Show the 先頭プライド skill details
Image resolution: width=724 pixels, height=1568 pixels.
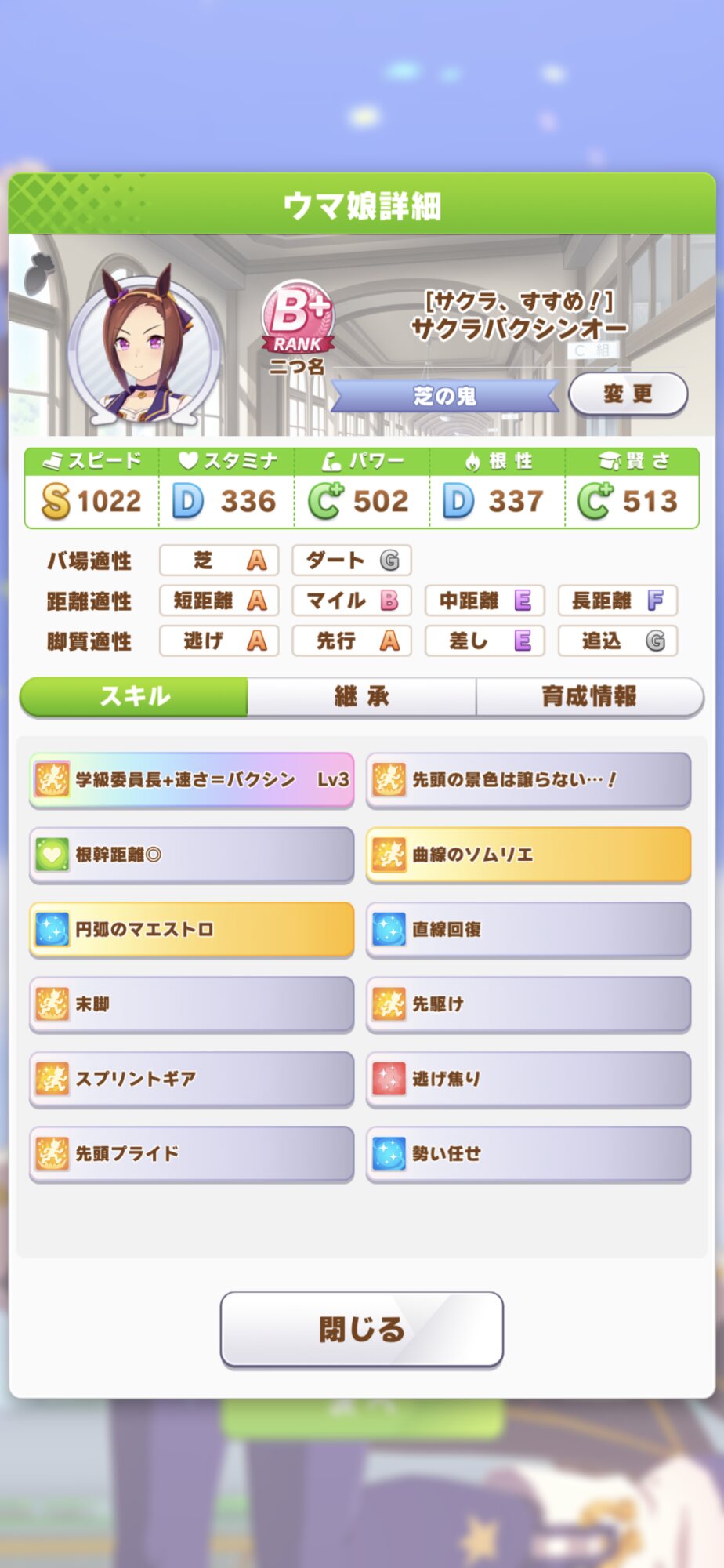pos(191,1153)
